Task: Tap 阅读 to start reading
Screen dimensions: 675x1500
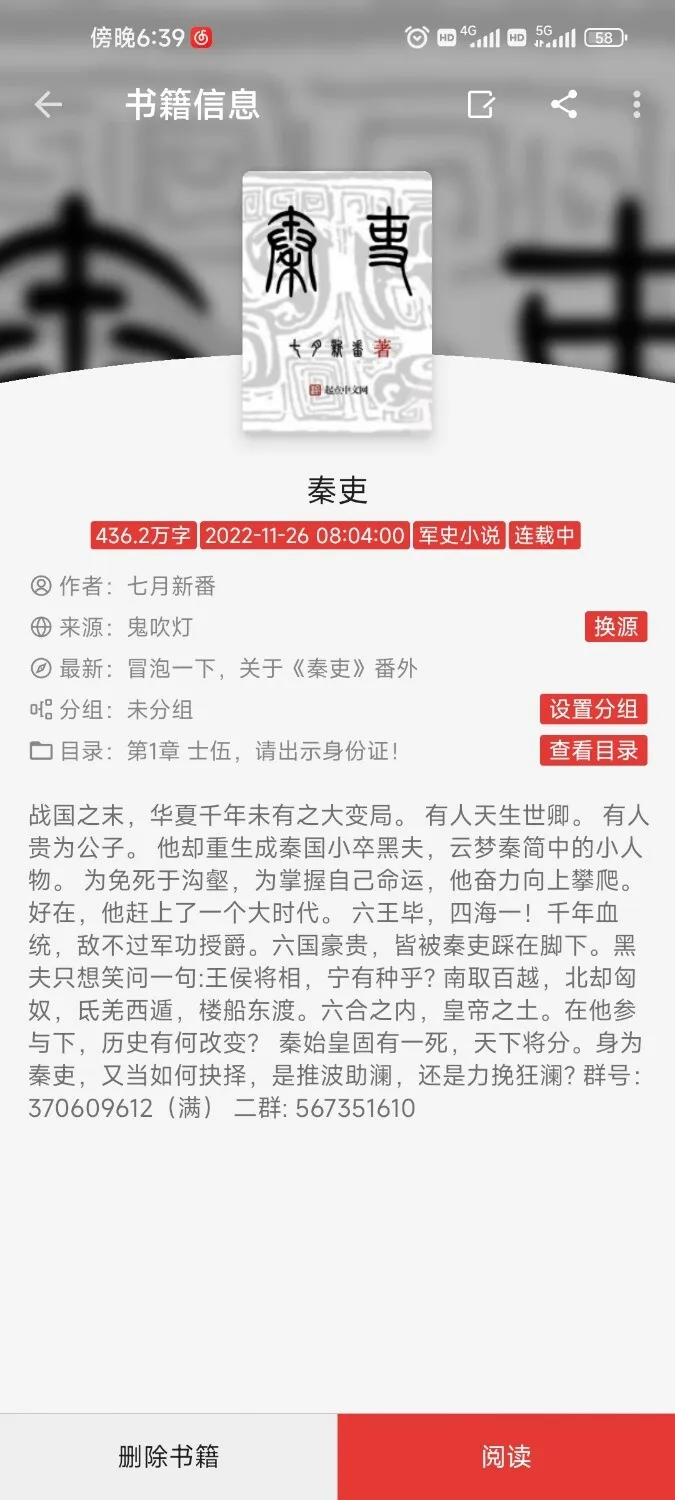Action: pos(506,1457)
